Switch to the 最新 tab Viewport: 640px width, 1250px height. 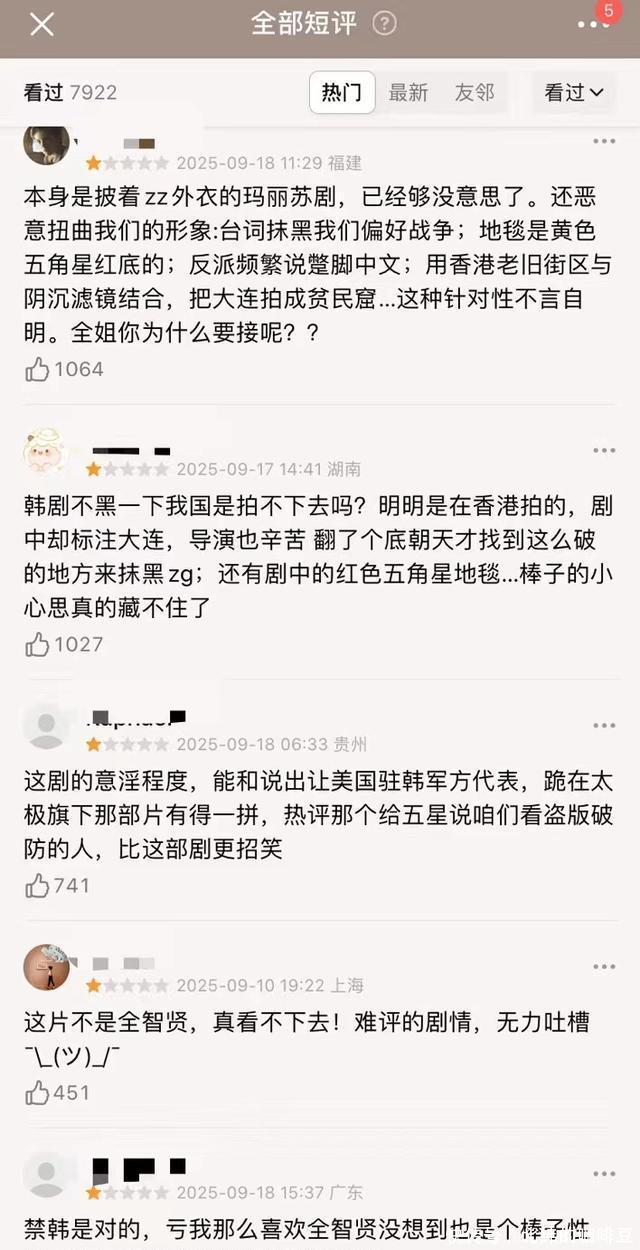(408, 92)
